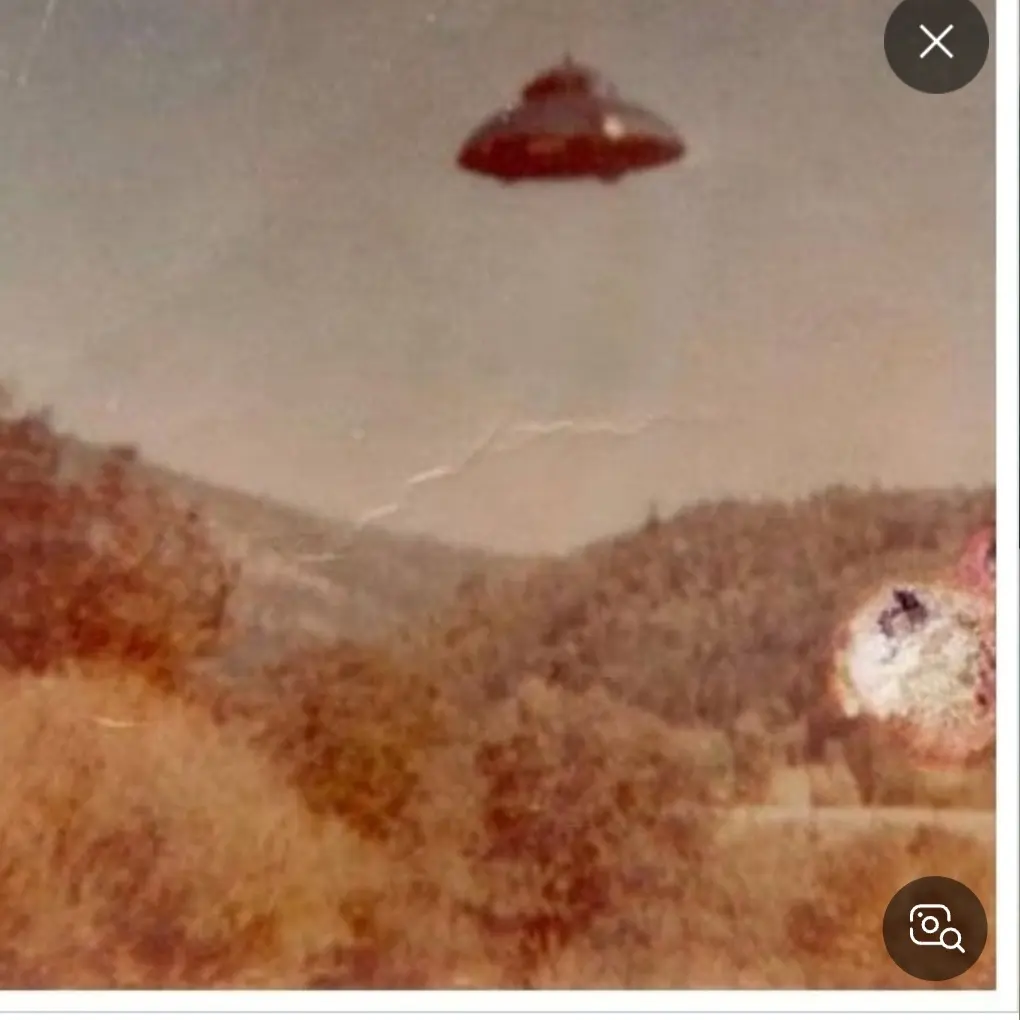Screen dimensions: 1020x1020
Task: Close the image viewer
Action: [x=936, y=42]
